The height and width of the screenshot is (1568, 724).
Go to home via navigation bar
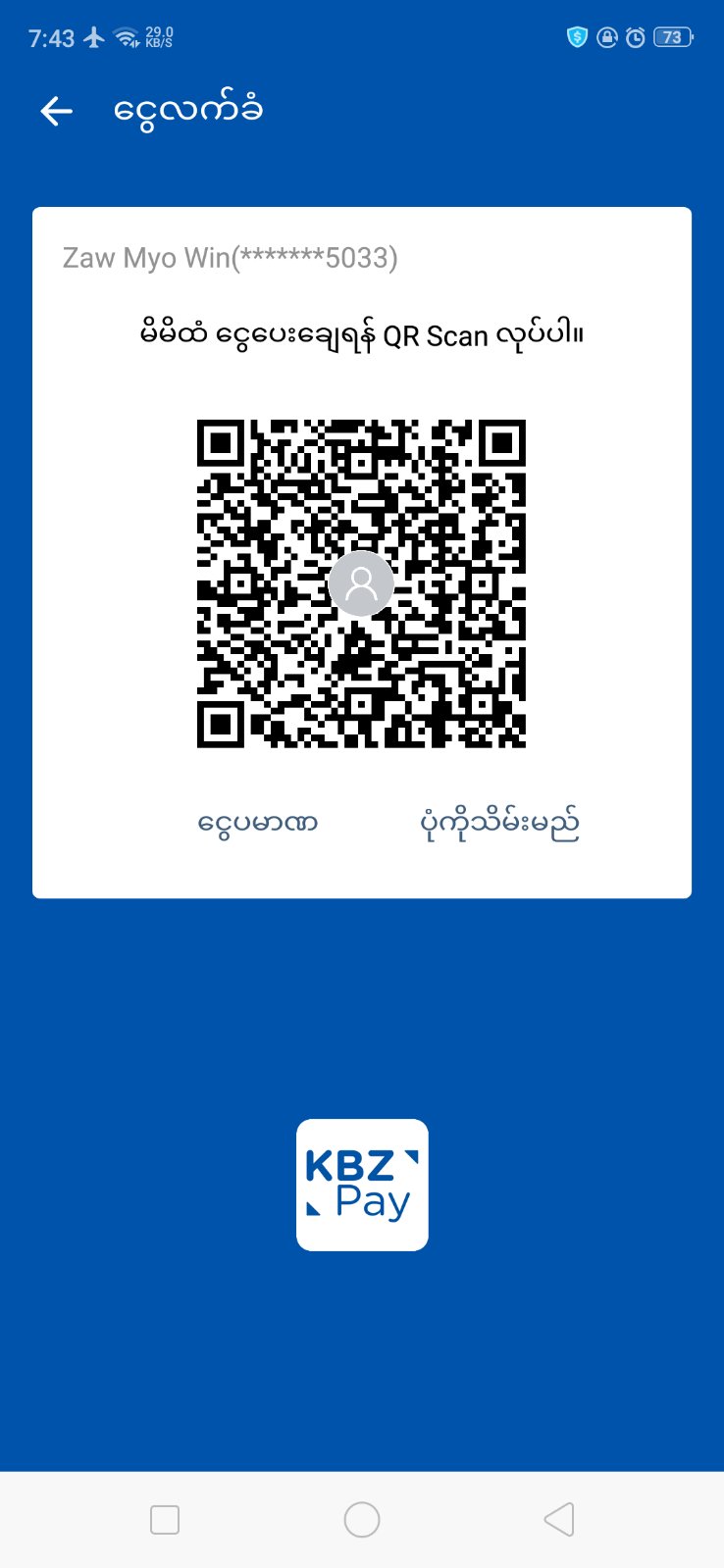362,1519
